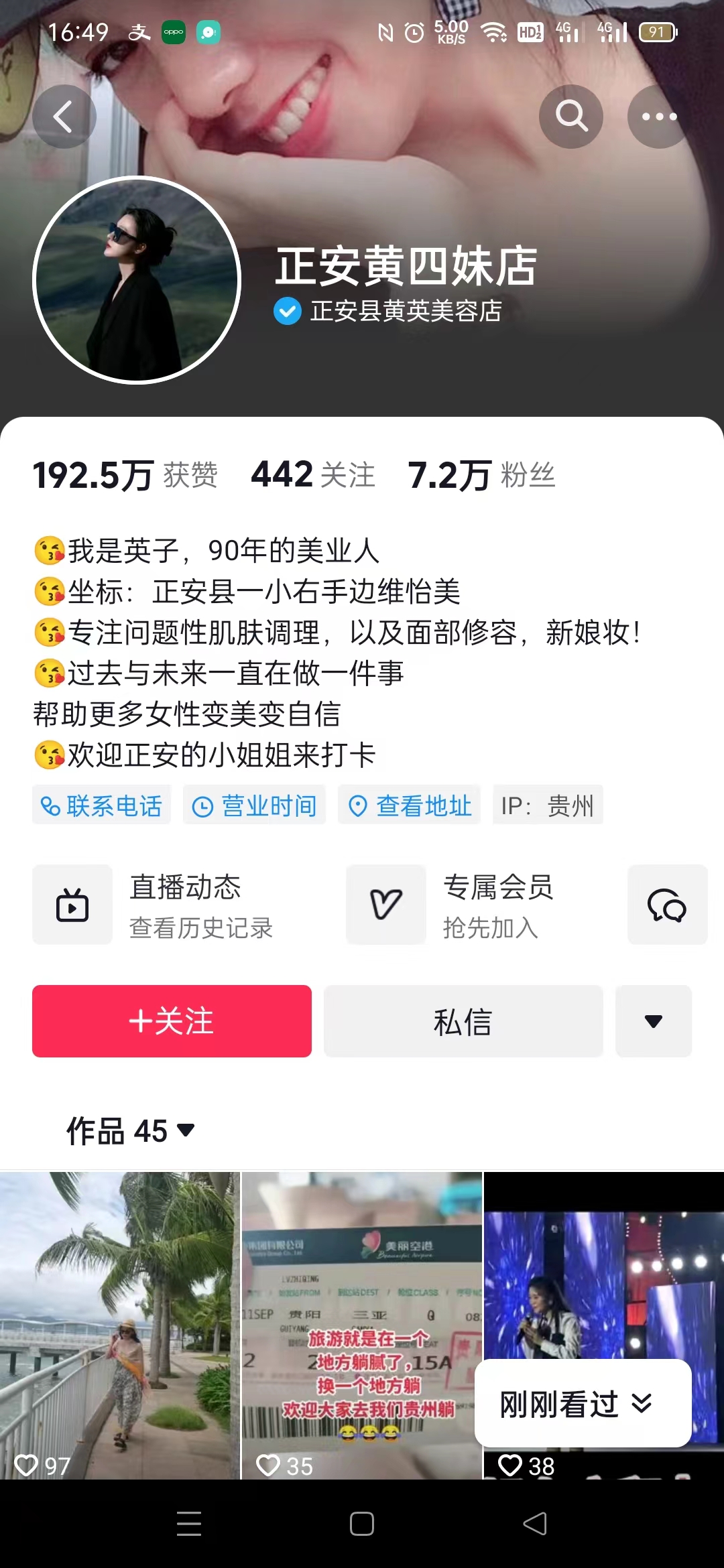Open the chat group icon card
Screen dimensions: 724x1568
point(667,905)
